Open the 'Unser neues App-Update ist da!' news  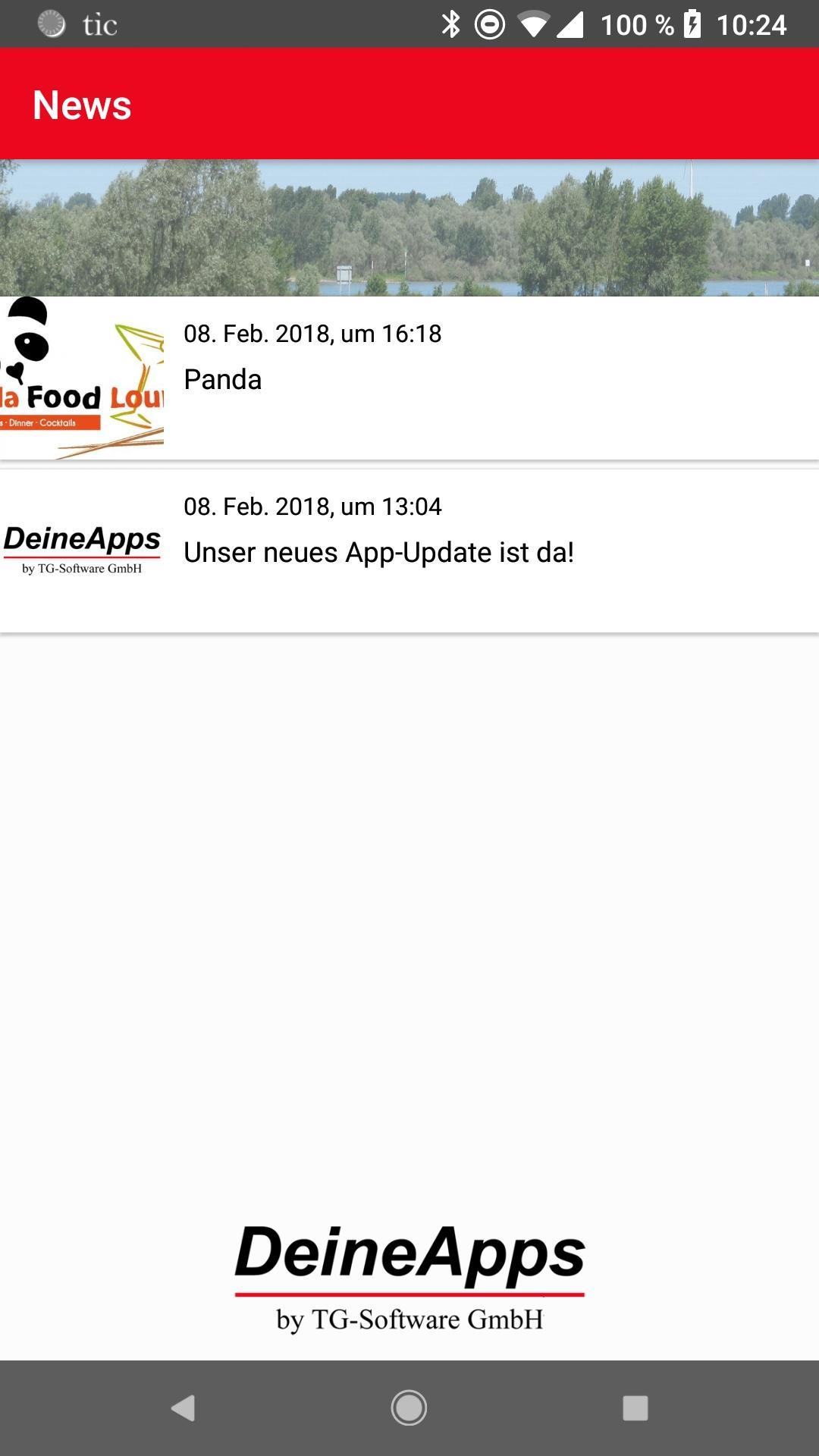[x=409, y=551]
